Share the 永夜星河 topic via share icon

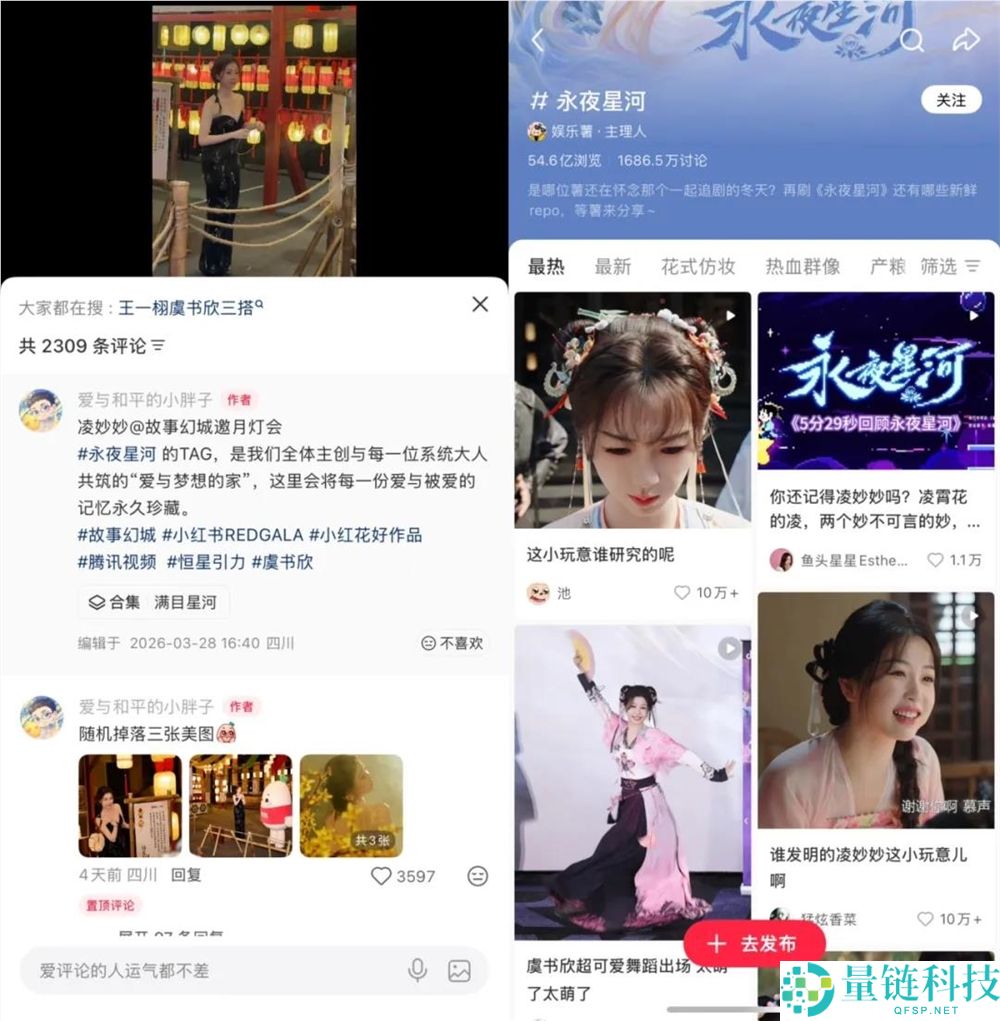pos(966,37)
